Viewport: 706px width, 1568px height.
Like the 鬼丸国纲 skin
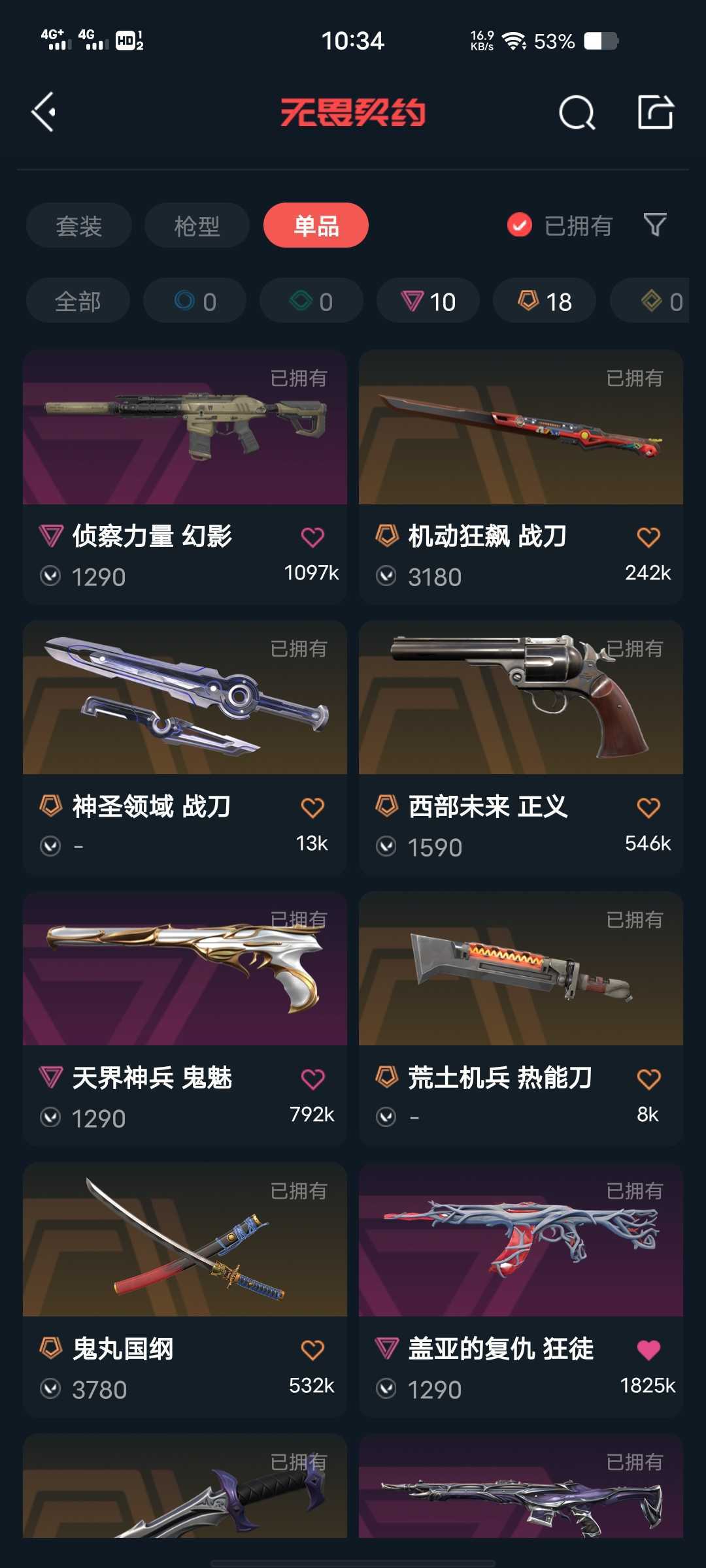coord(312,1350)
